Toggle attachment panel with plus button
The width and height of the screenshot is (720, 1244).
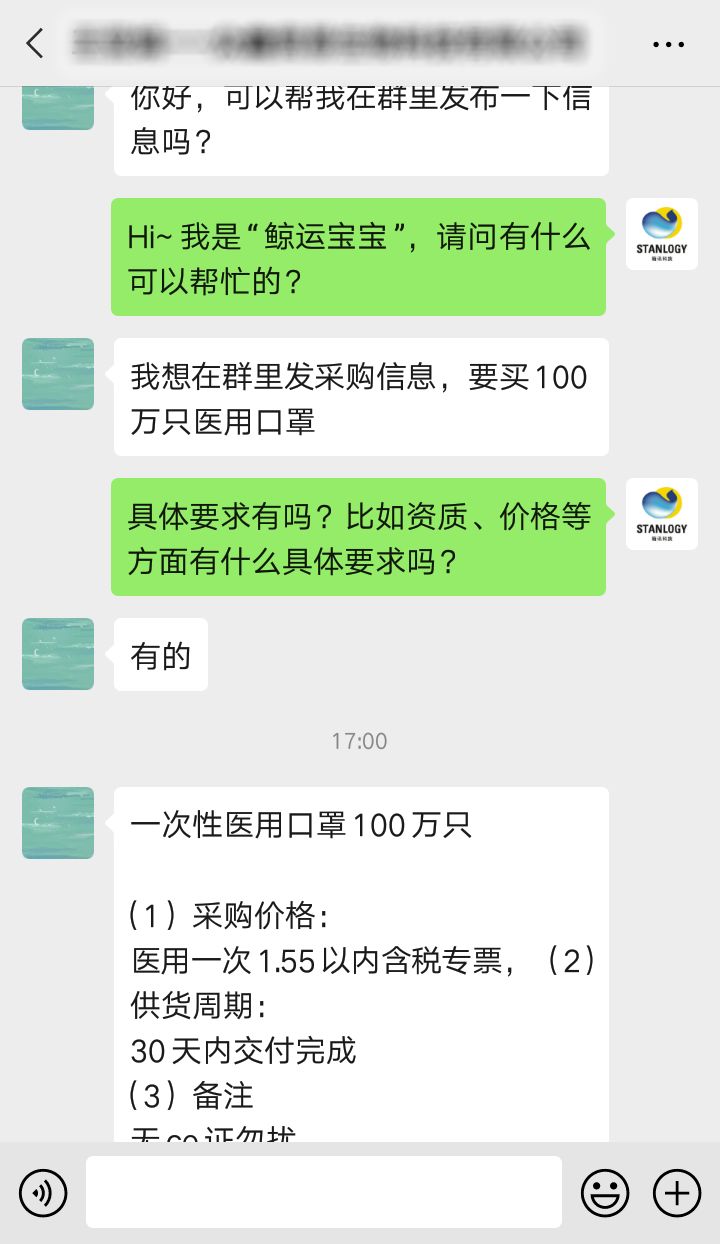tap(677, 1192)
